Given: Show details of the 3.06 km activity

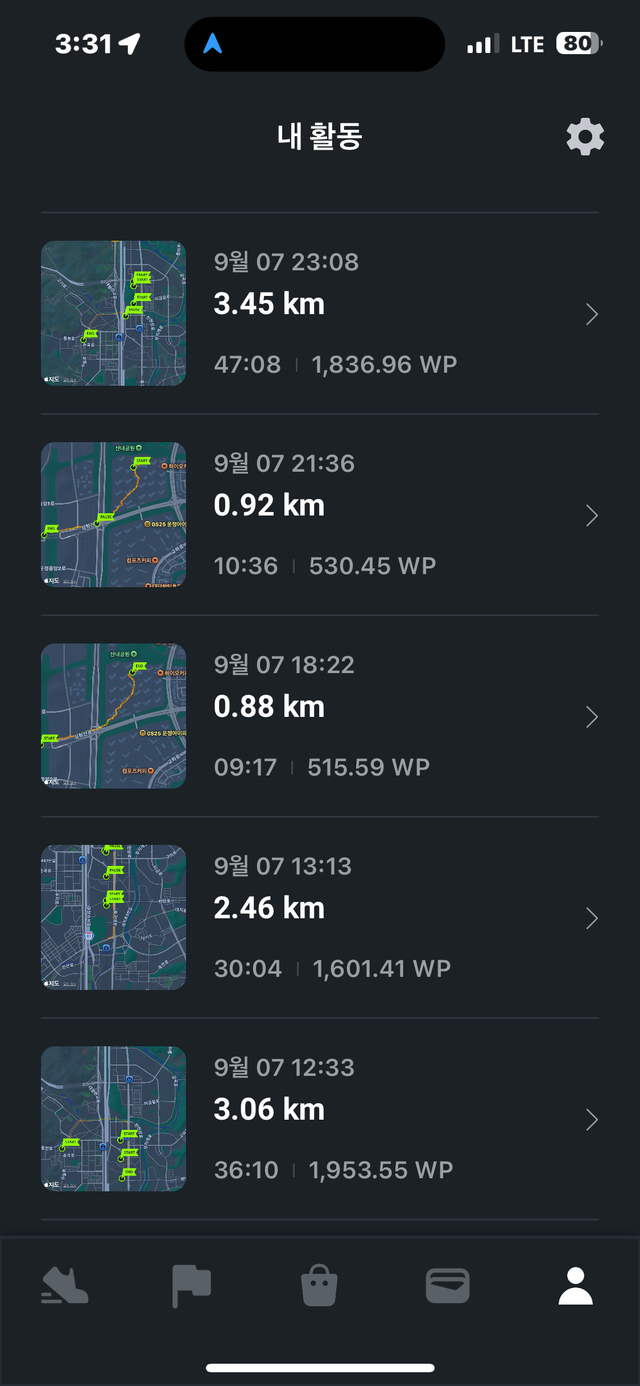Looking at the screenshot, I should (320, 1118).
